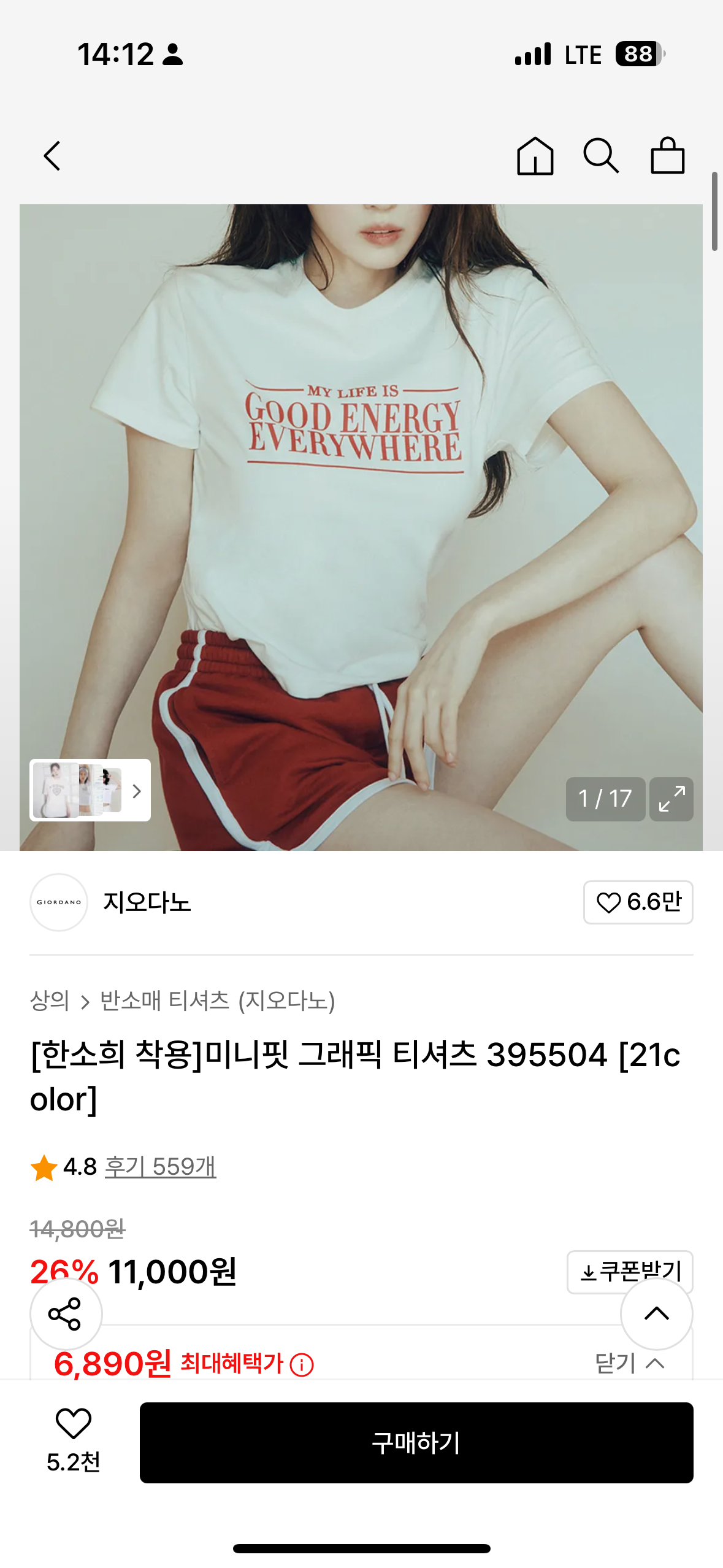The height and width of the screenshot is (1568, 723).
Task: Open 반소매 티셔츠 (지오다노) category link
Action: 218,1001
